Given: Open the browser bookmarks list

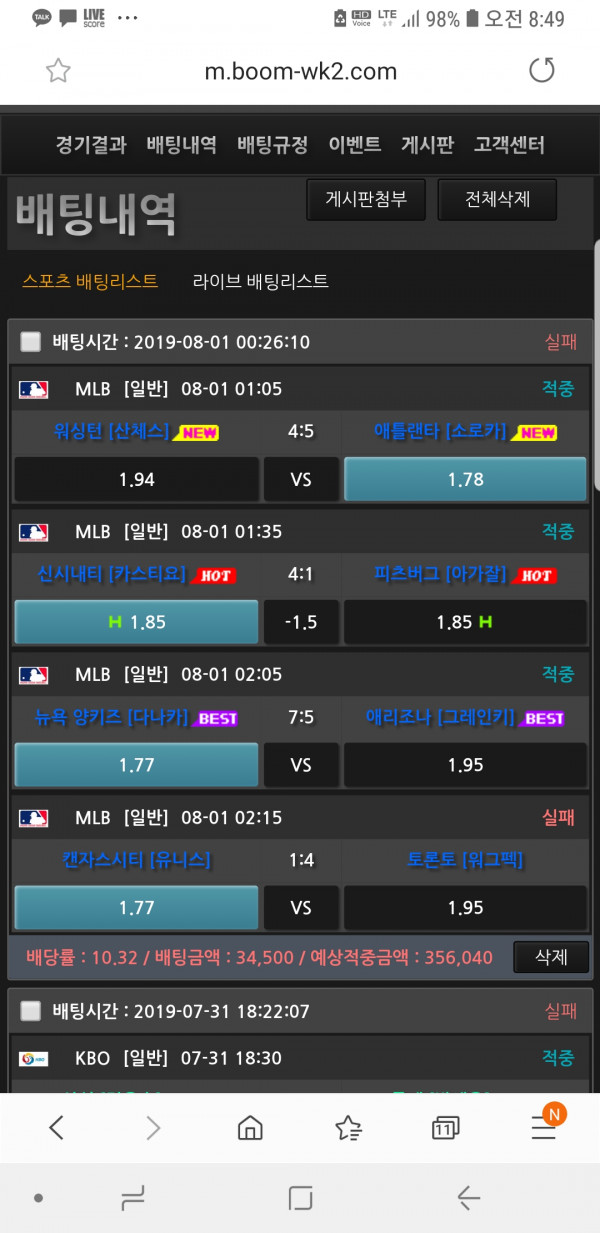Looking at the screenshot, I should (x=348, y=1128).
